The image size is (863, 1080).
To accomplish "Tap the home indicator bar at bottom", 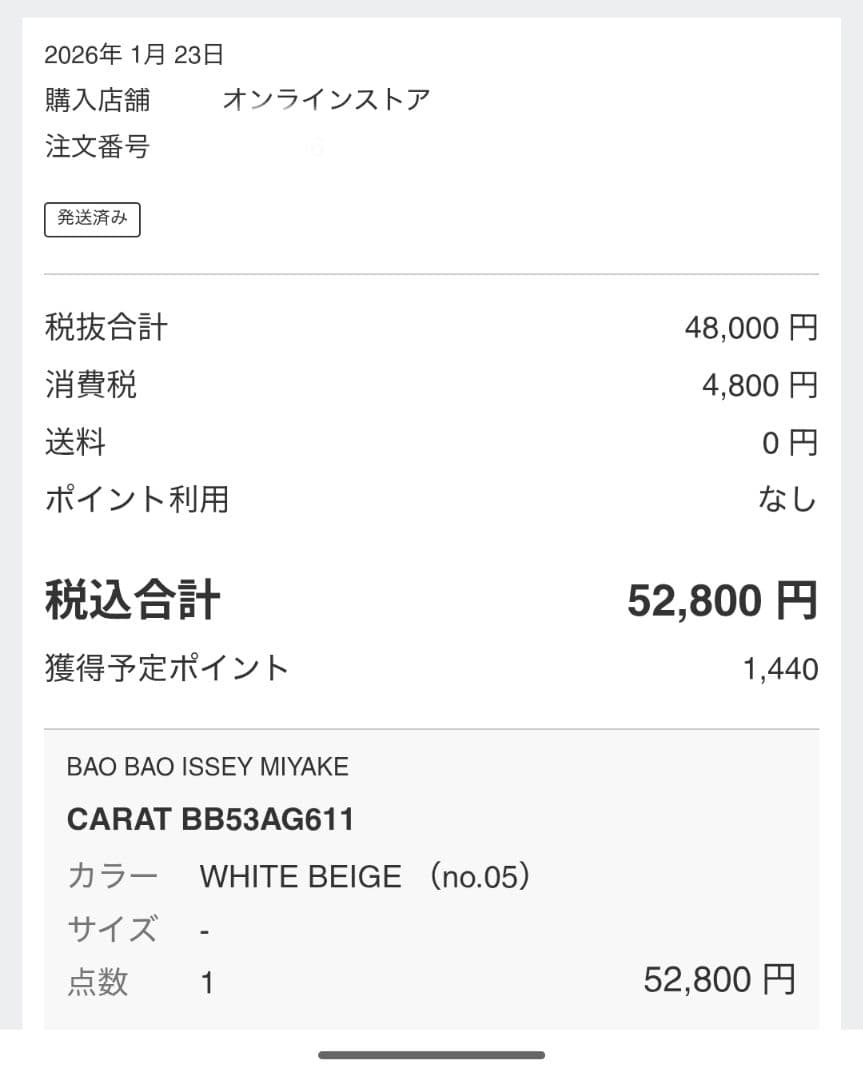I will tap(431, 1055).
